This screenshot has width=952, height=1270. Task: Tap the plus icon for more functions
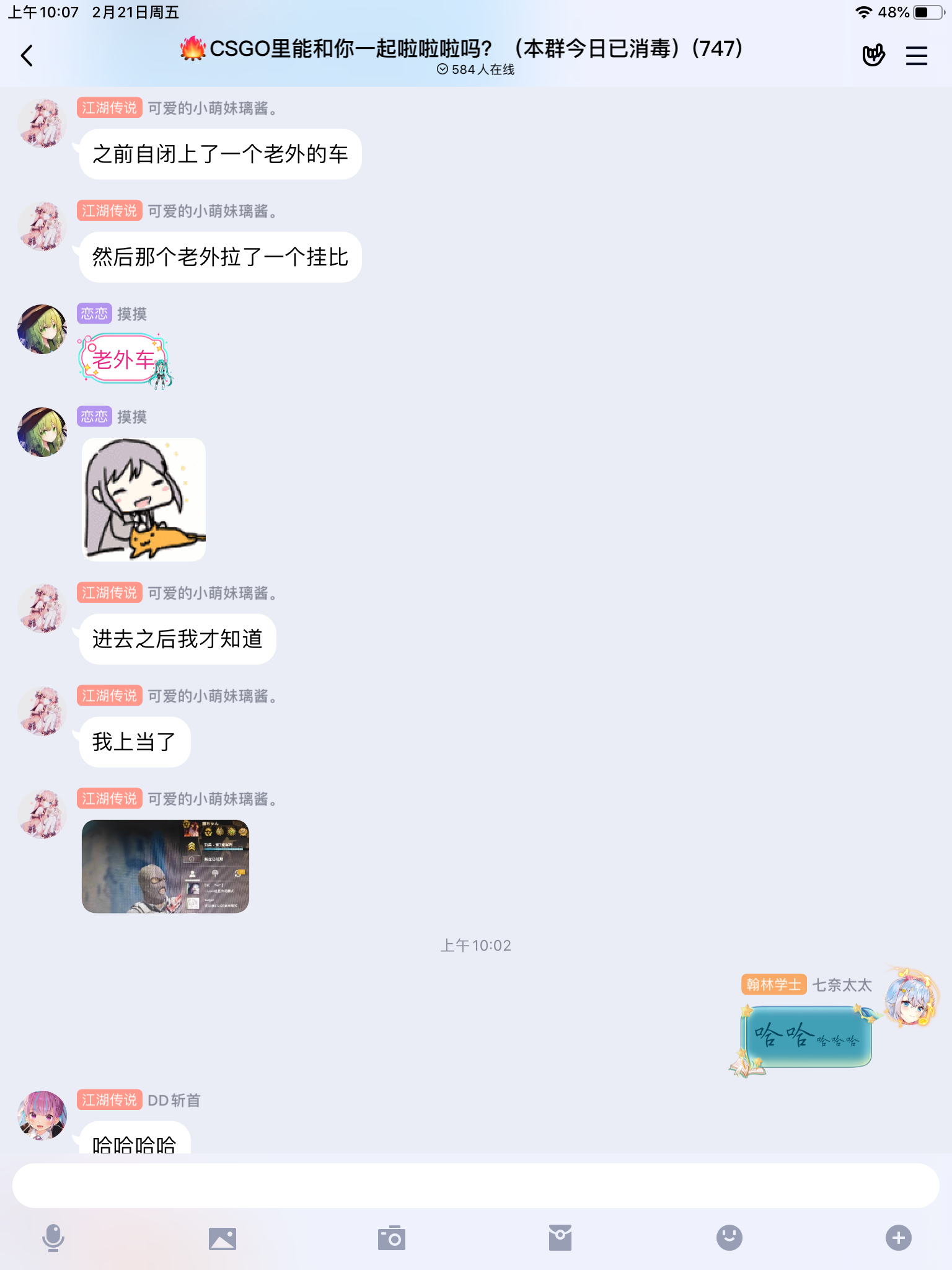[x=899, y=1237]
